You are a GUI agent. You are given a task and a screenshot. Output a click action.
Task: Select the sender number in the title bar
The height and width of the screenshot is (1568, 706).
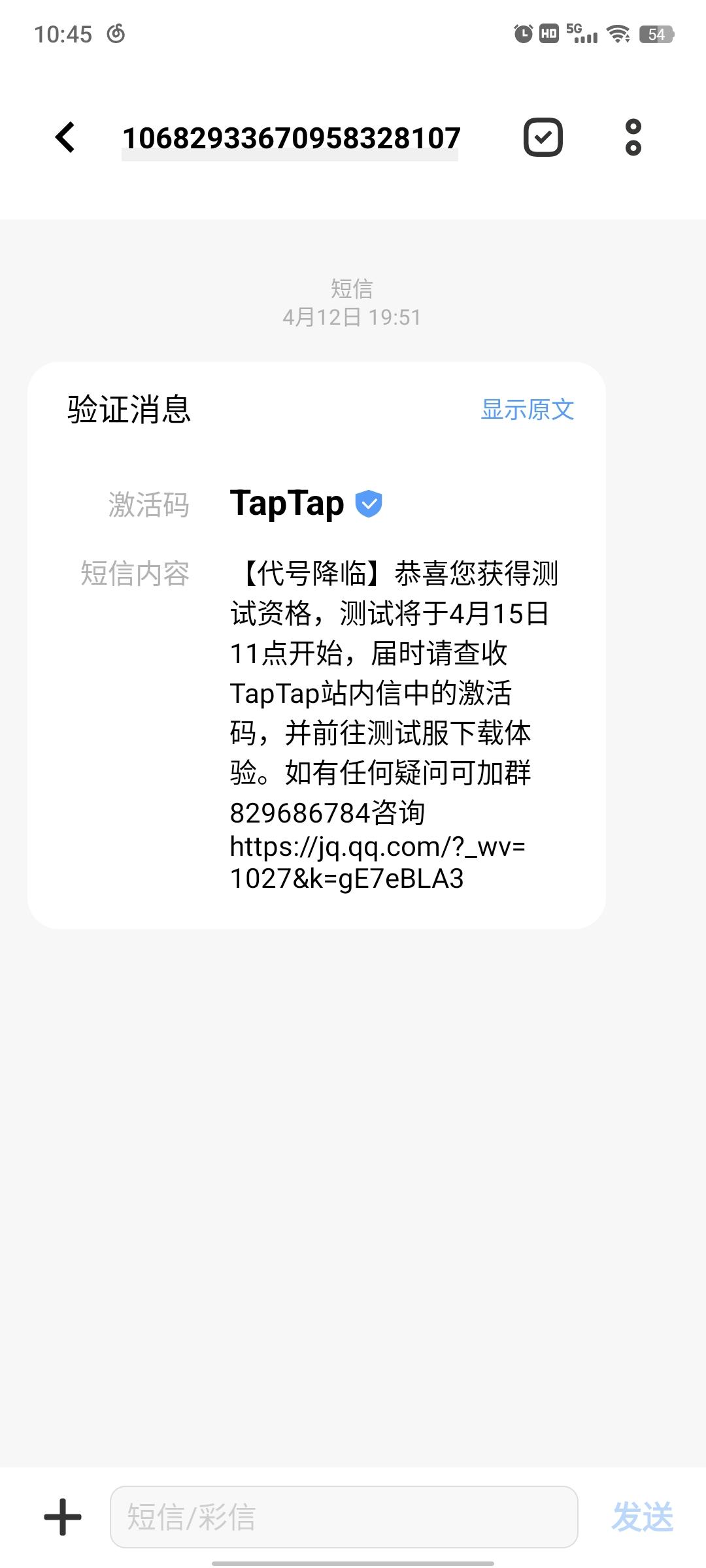point(290,137)
